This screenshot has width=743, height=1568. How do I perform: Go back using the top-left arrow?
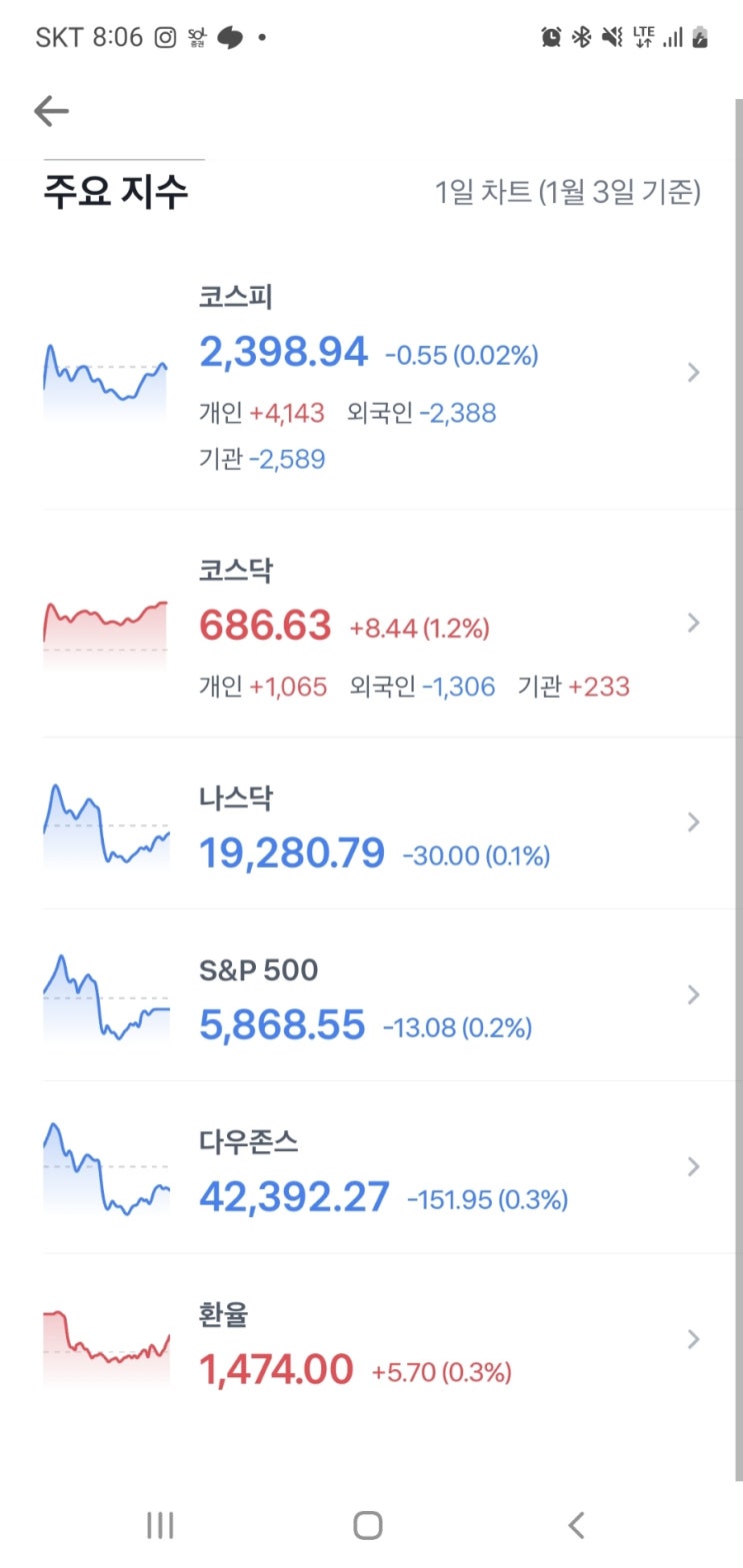click(51, 111)
